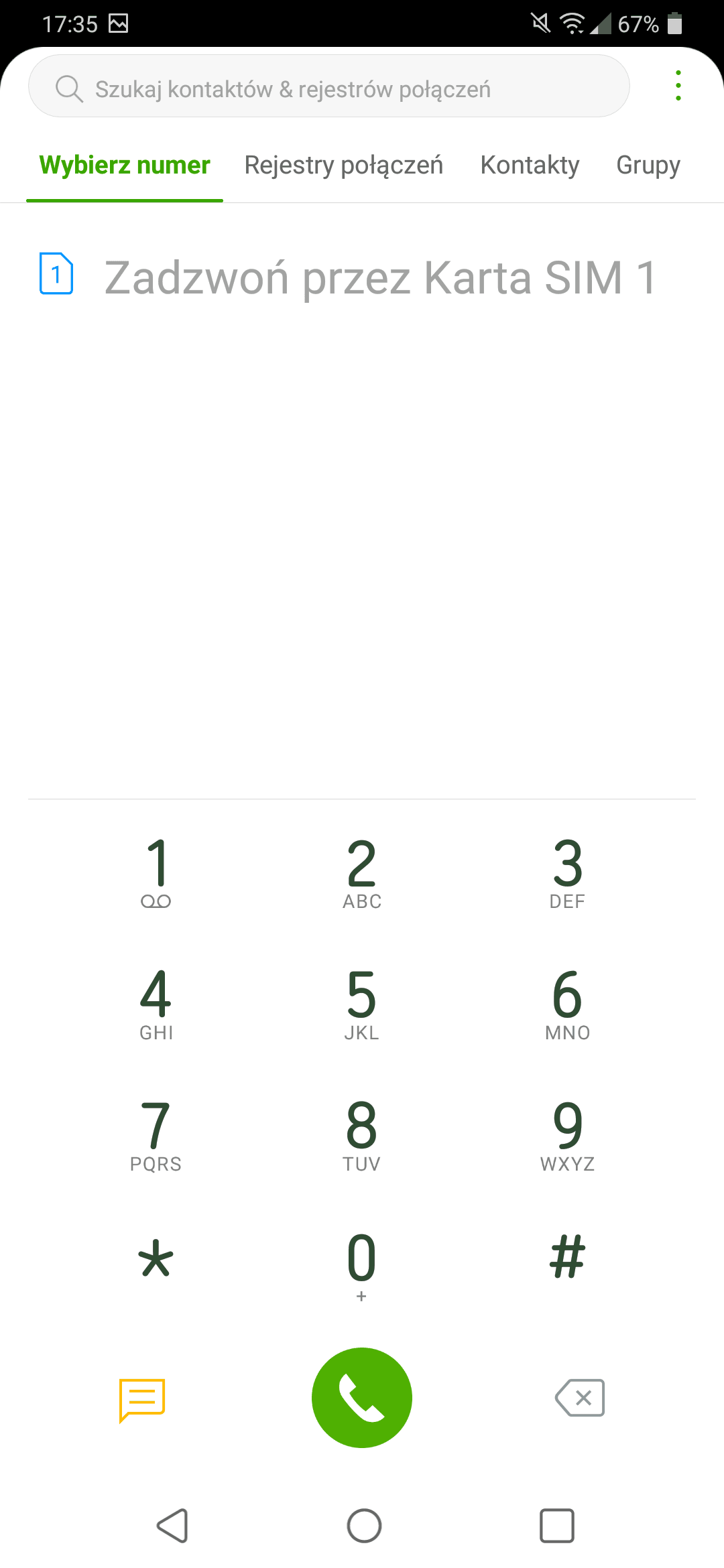The width and height of the screenshot is (724, 1568).
Task: Delete the last digit with backspace
Action: click(581, 1398)
